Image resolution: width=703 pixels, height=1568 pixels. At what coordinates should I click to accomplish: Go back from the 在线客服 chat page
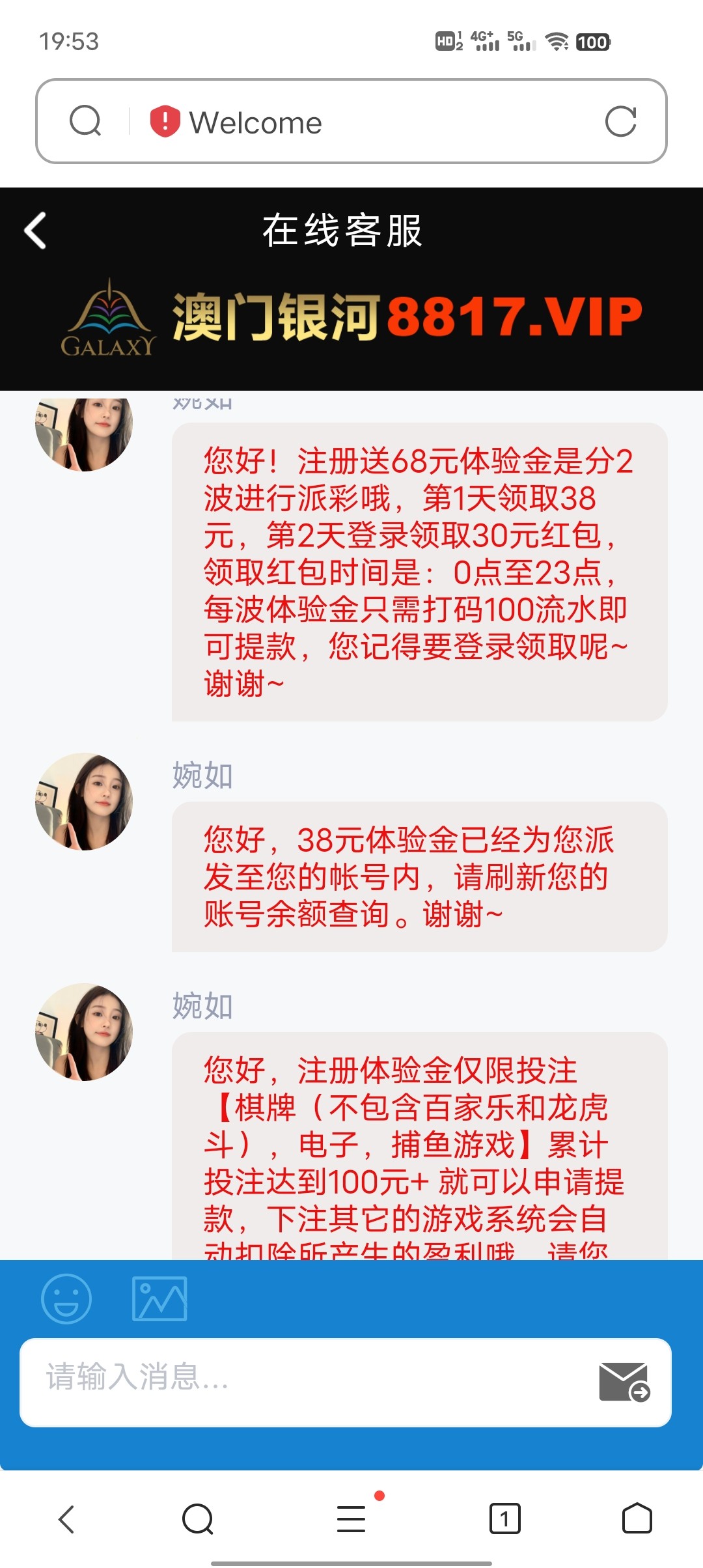pos(36,231)
